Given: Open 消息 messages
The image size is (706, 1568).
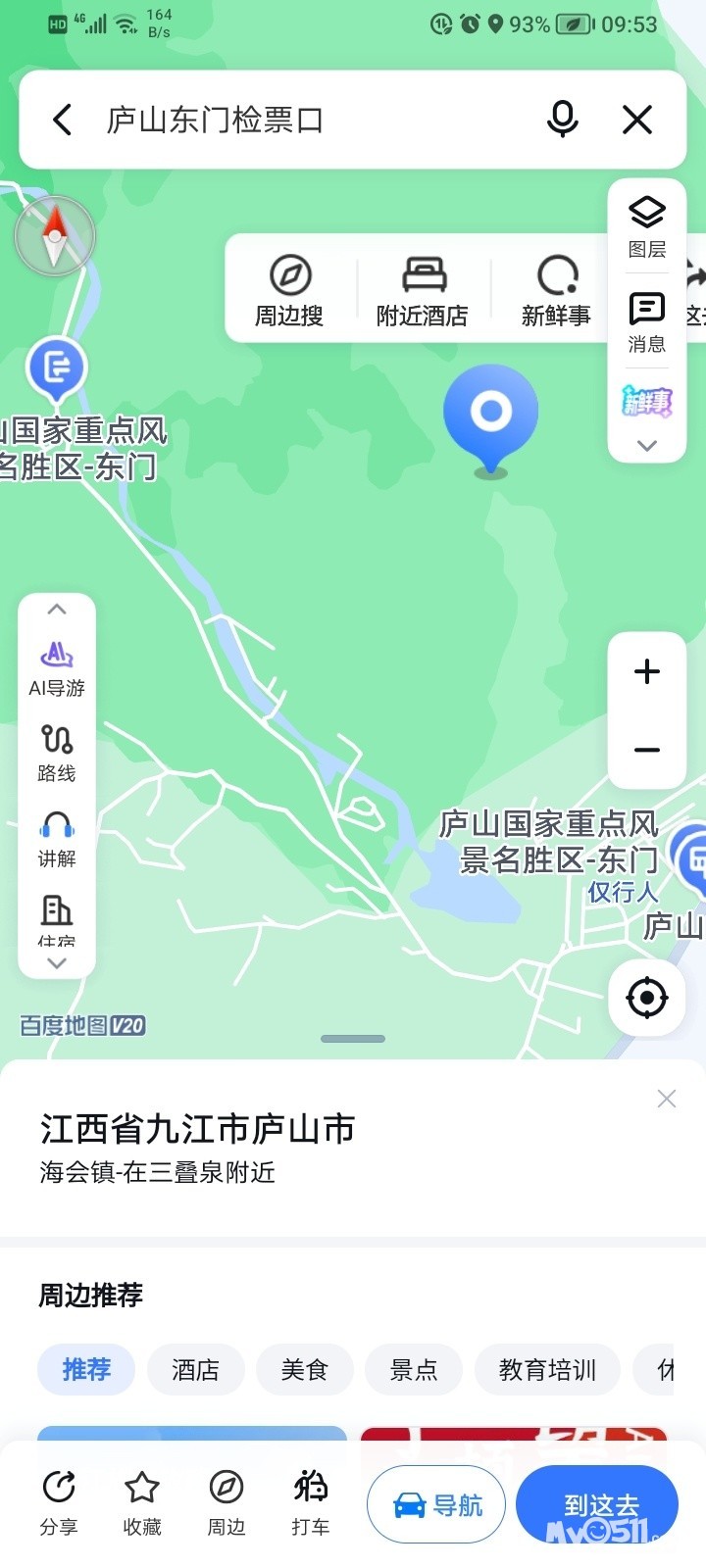Looking at the screenshot, I should [x=647, y=322].
